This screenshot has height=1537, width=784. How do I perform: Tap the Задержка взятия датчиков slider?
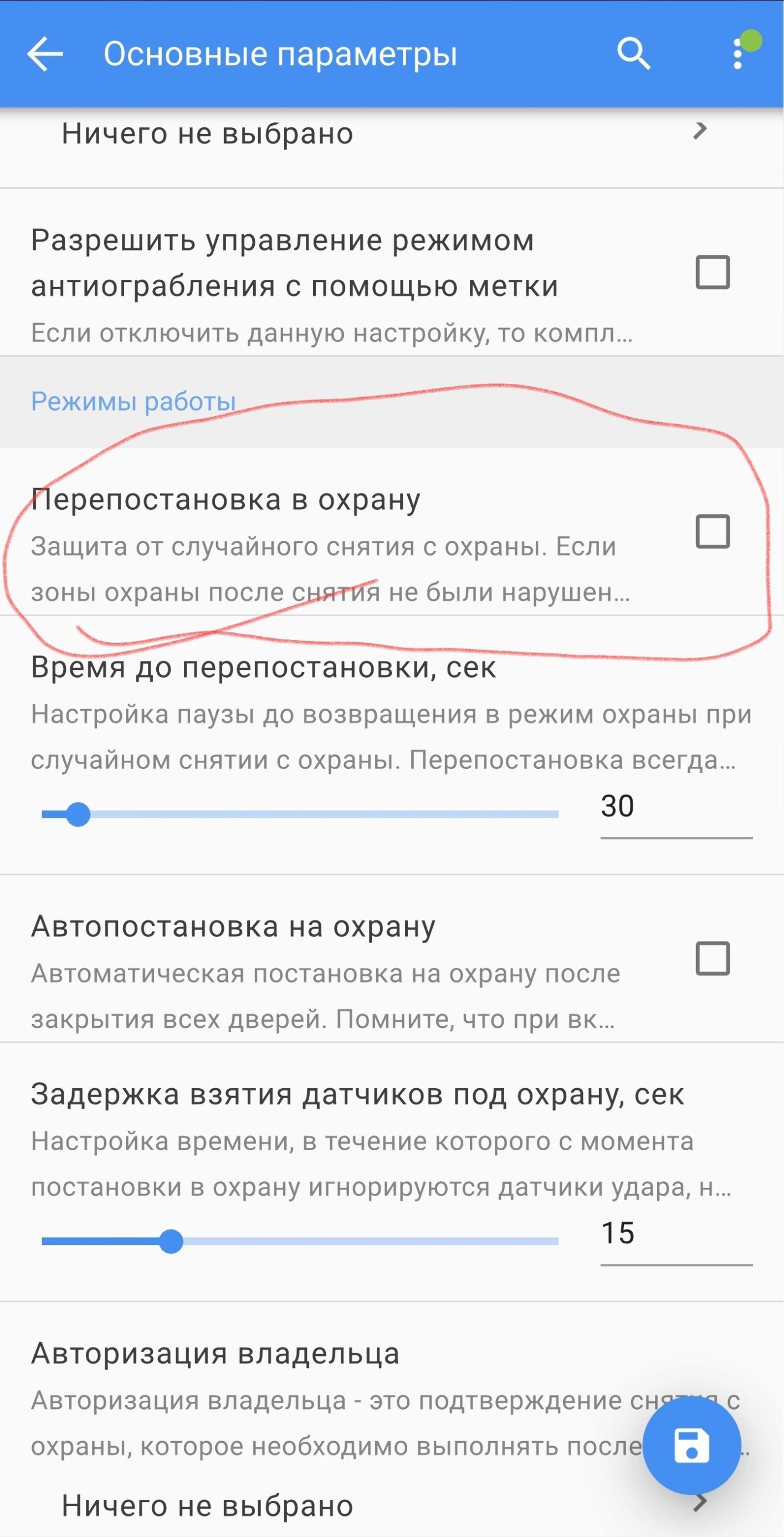(x=171, y=1241)
